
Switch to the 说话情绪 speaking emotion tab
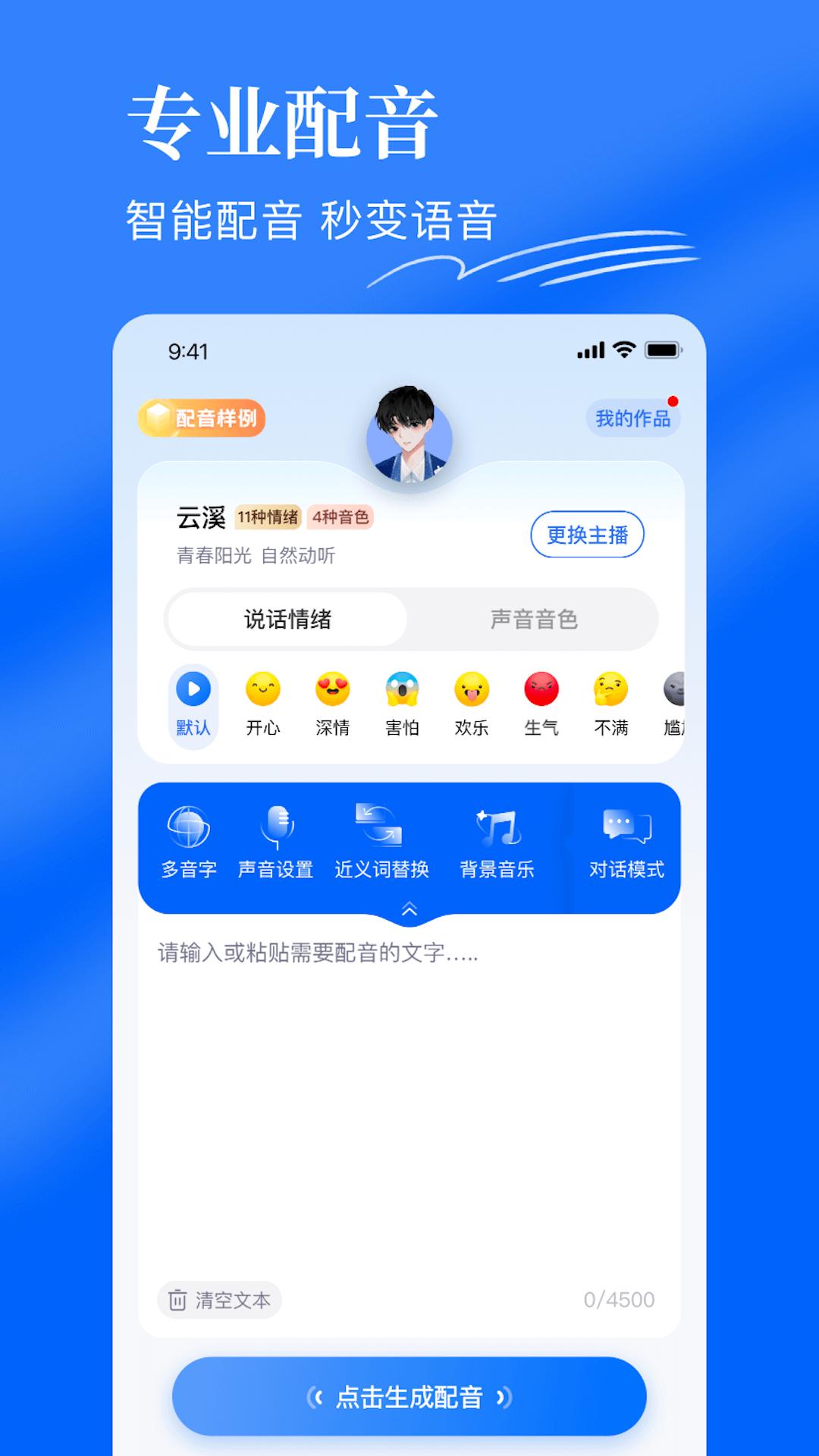pos(284,620)
